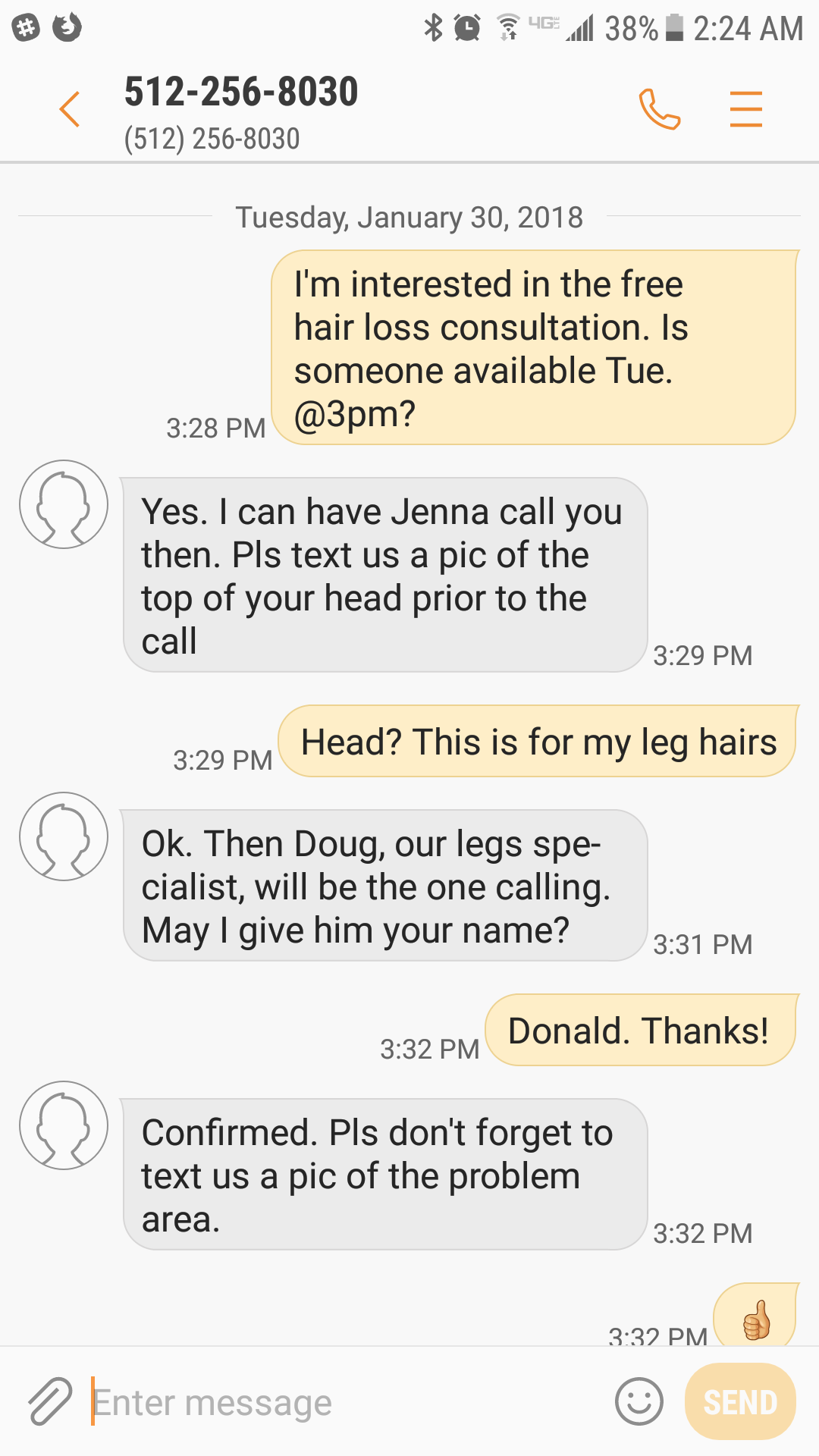Tap the SEND button
This screenshot has width=819, height=1456.
coord(740,1401)
